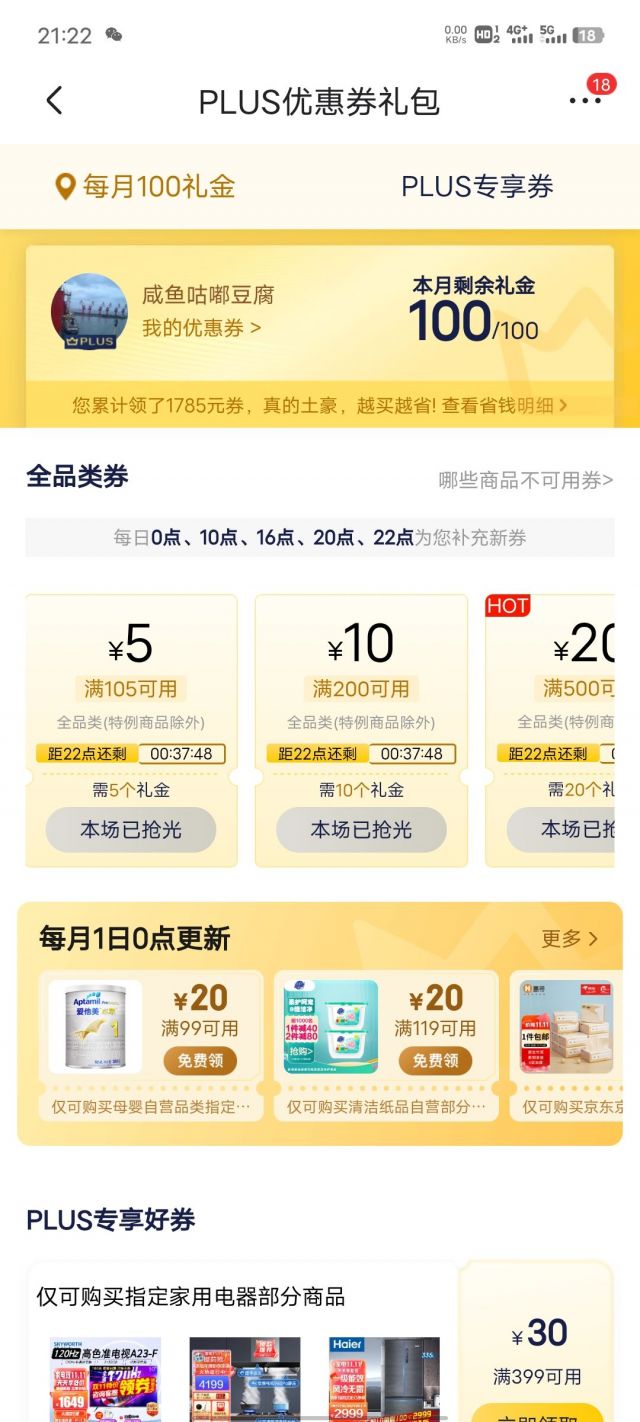This screenshot has height=1422, width=640.
Task: Open the Skyworth TV product image
Action: click(x=106, y=1380)
